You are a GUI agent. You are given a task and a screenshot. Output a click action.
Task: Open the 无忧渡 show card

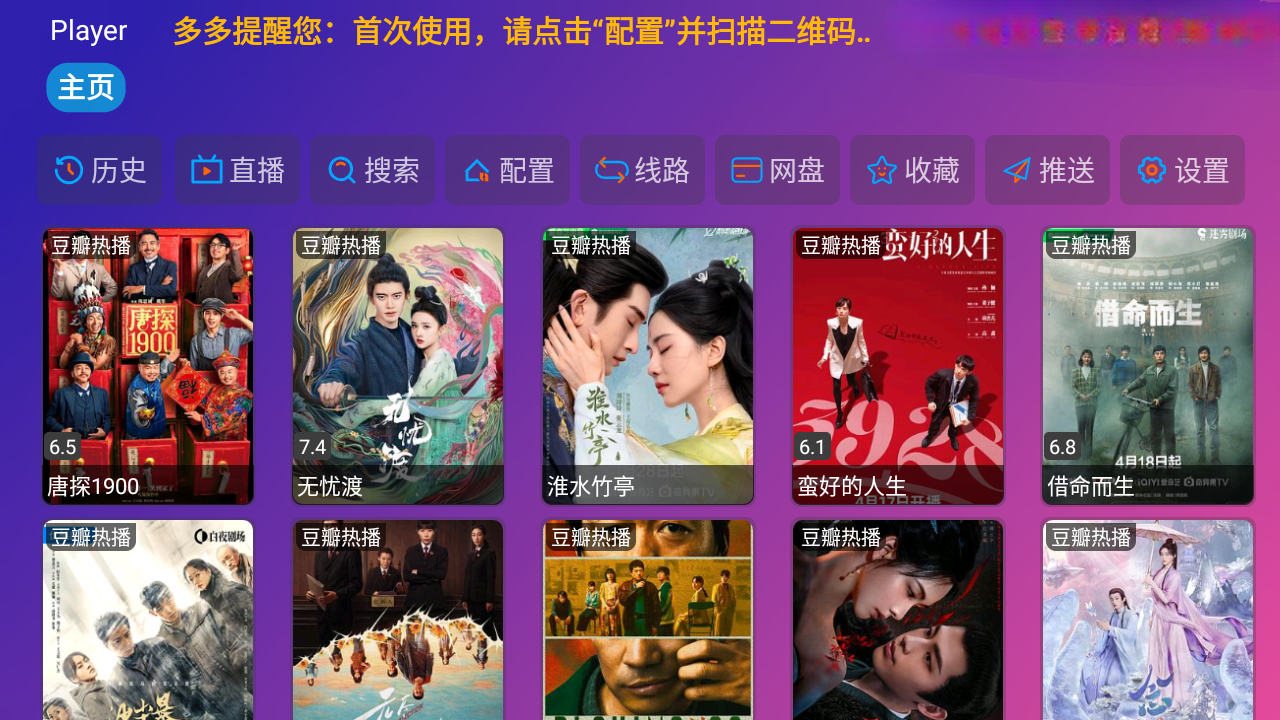[x=398, y=366]
